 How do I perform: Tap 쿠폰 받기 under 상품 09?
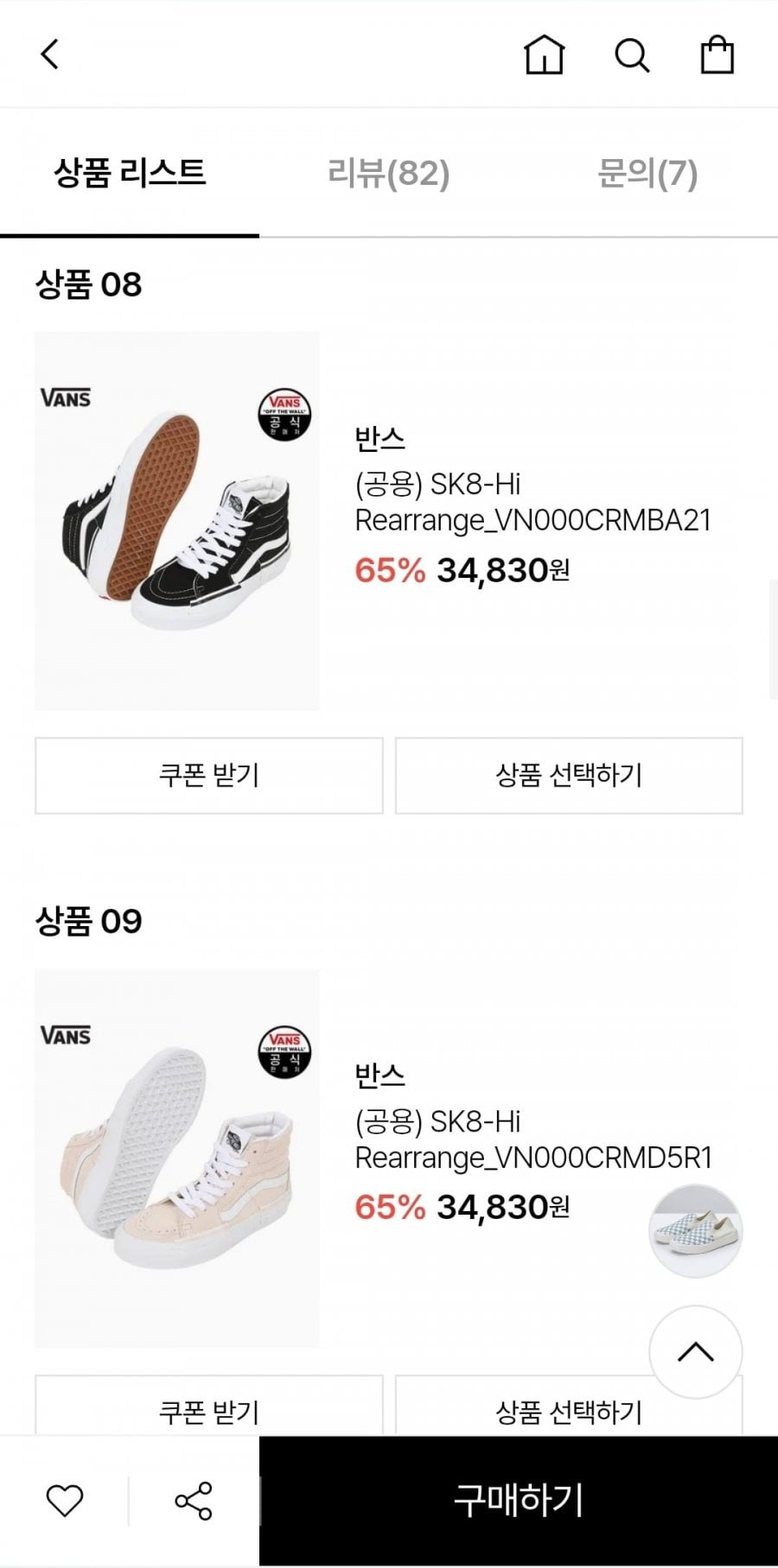coord(209,1410)
